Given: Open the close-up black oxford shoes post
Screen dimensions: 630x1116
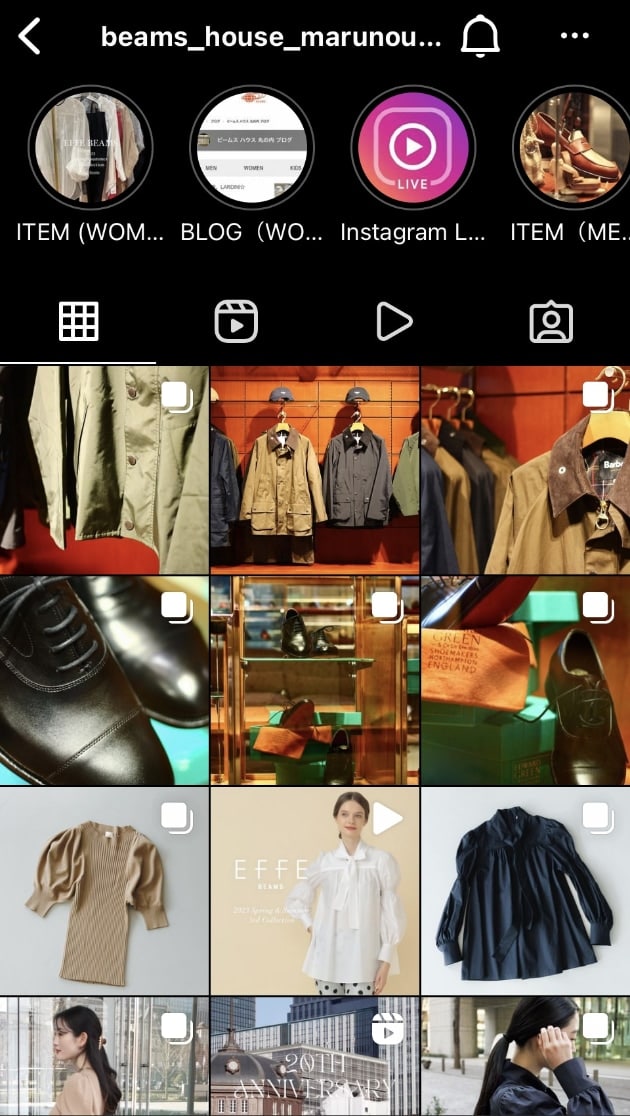Looking at the screenshot, I should click(x=104, y=680).
